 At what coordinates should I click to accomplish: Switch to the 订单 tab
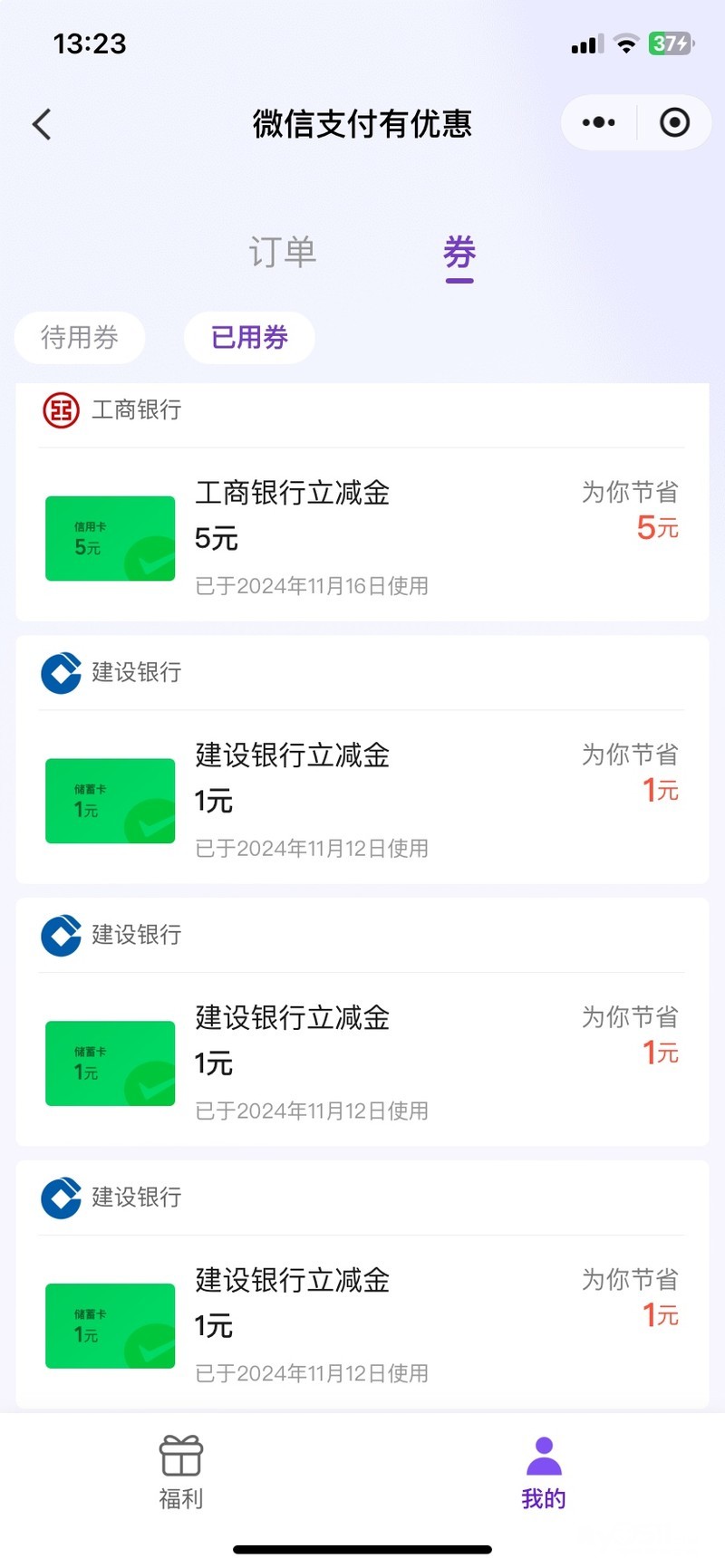coord(283,252)
